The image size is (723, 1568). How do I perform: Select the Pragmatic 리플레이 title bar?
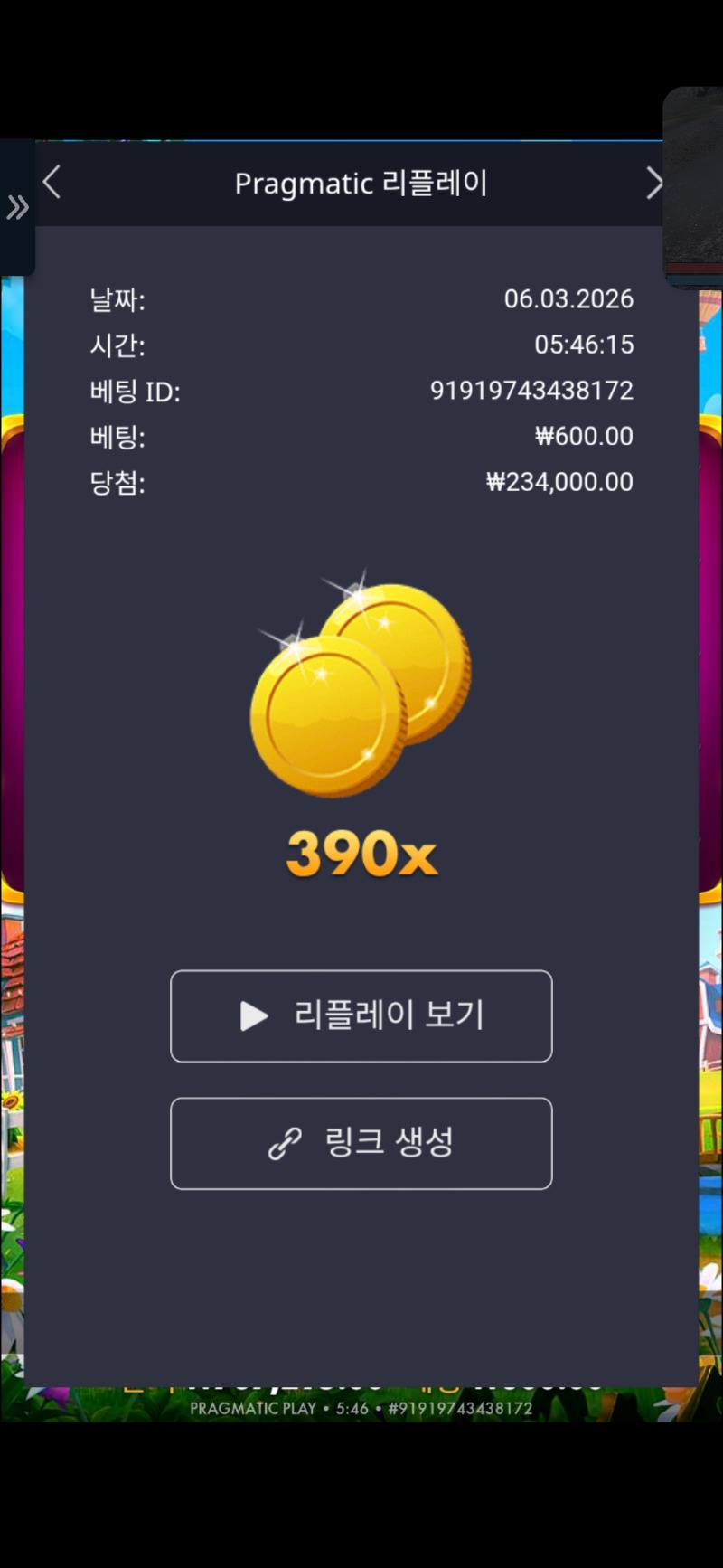(x=361, y=182)
